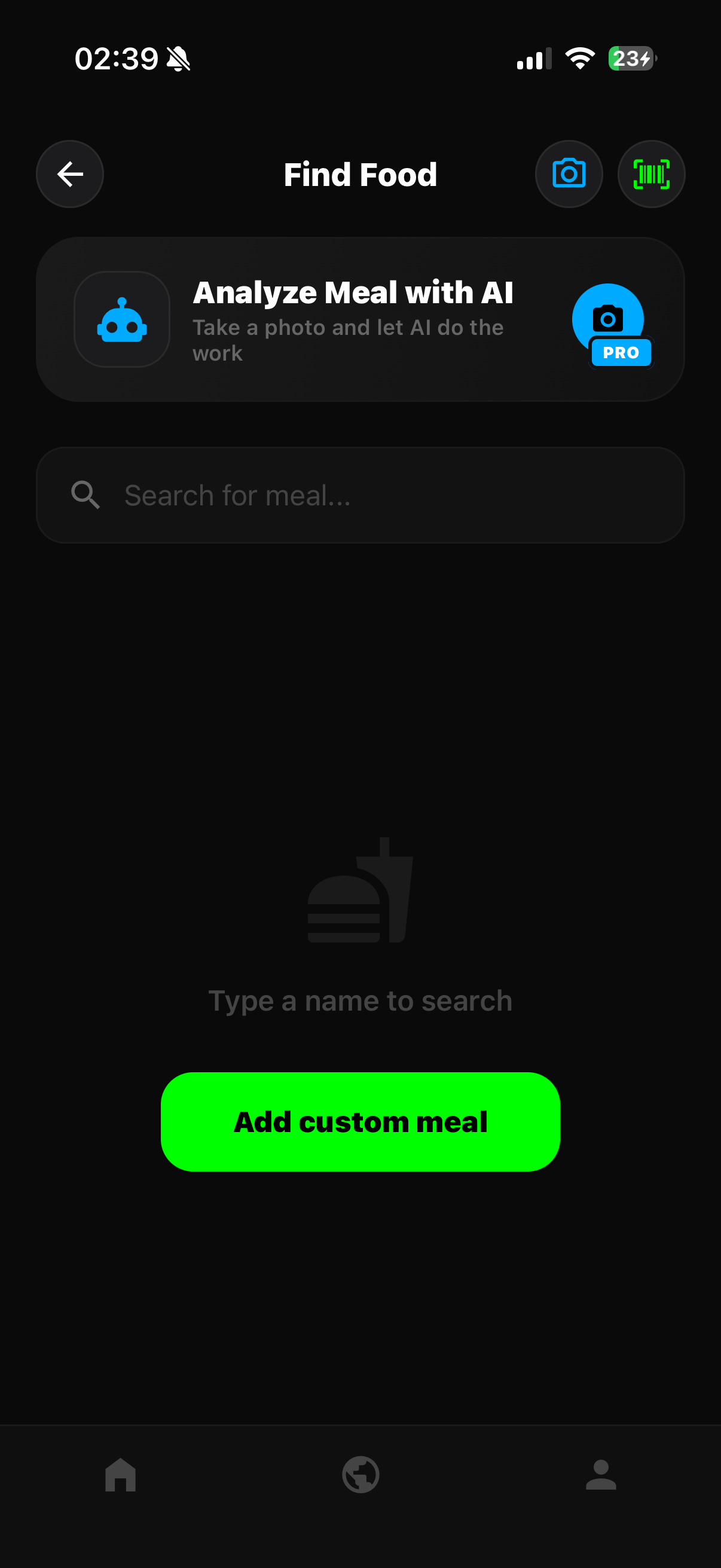
Task: Switch to the profile tab
Action: pos(601,1474)
